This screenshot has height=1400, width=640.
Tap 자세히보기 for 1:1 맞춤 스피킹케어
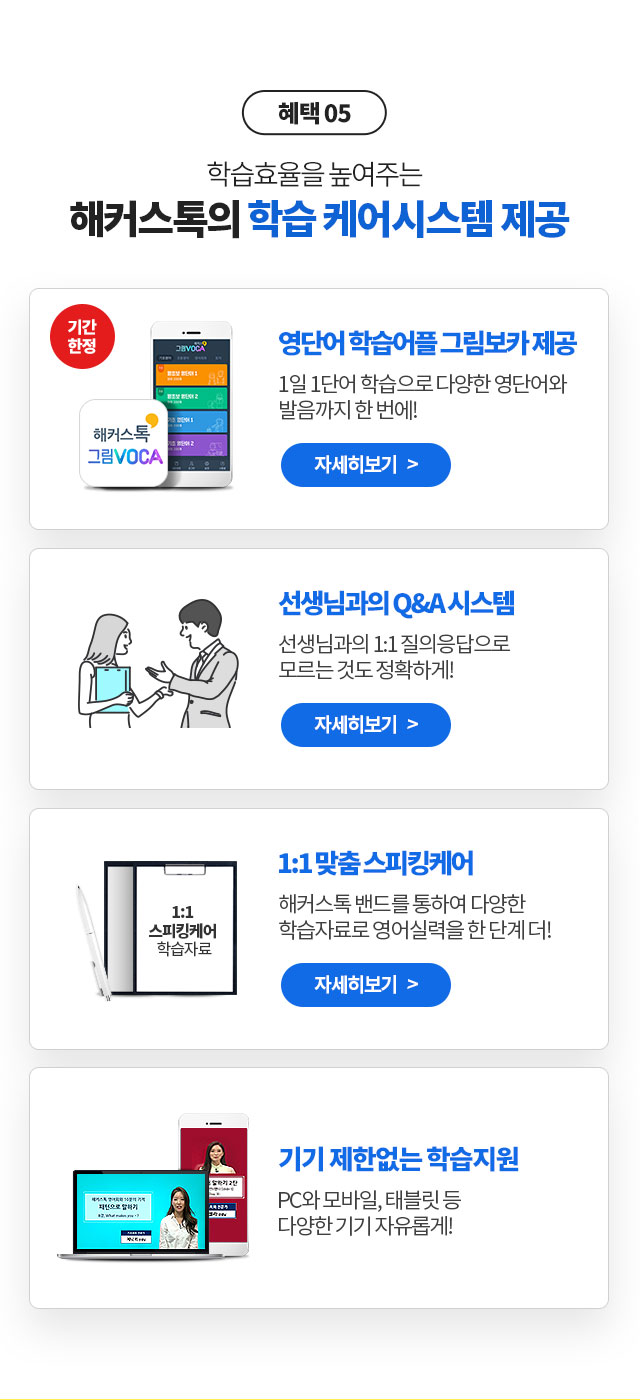click(x=365, y=985)
